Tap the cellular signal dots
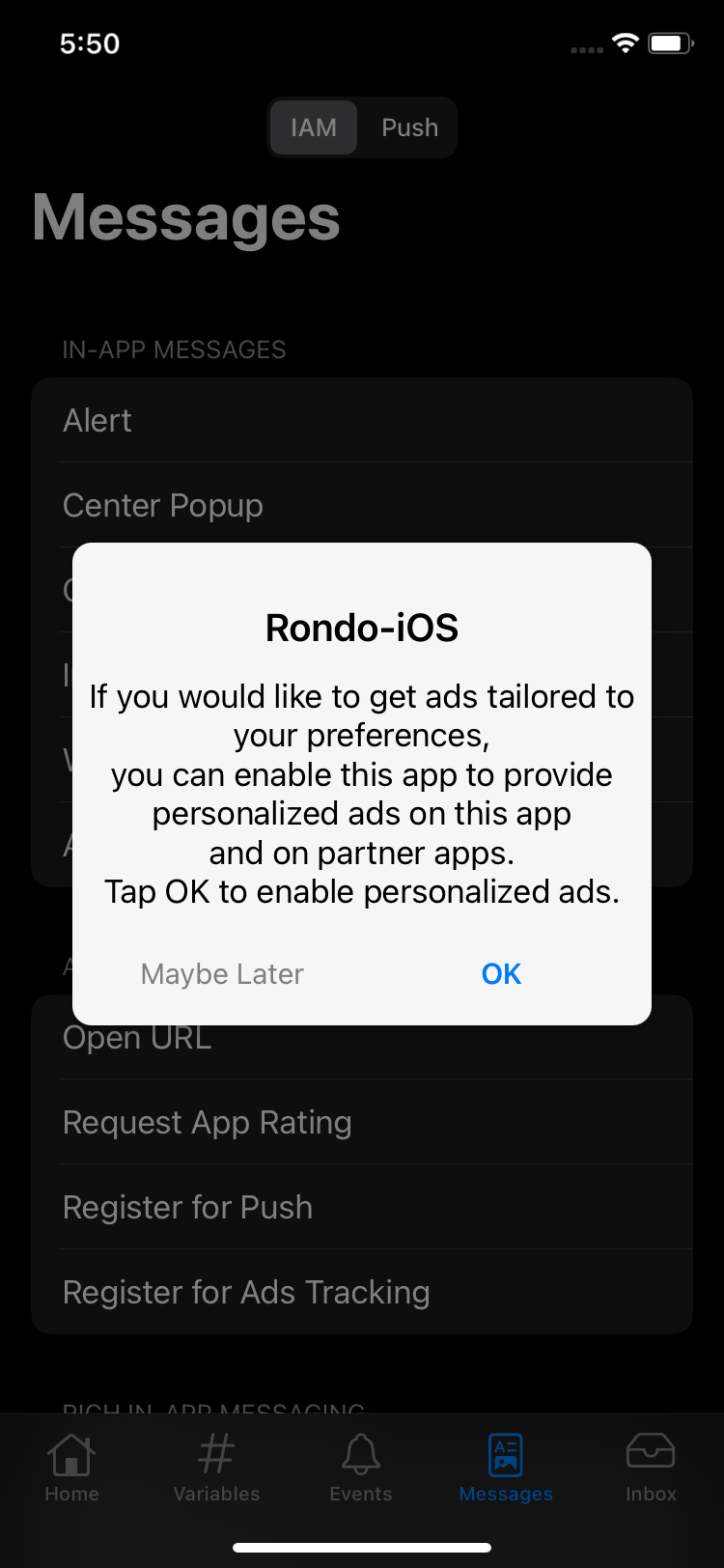Viewport: 724px width, 1568px height. coord(585,46)
